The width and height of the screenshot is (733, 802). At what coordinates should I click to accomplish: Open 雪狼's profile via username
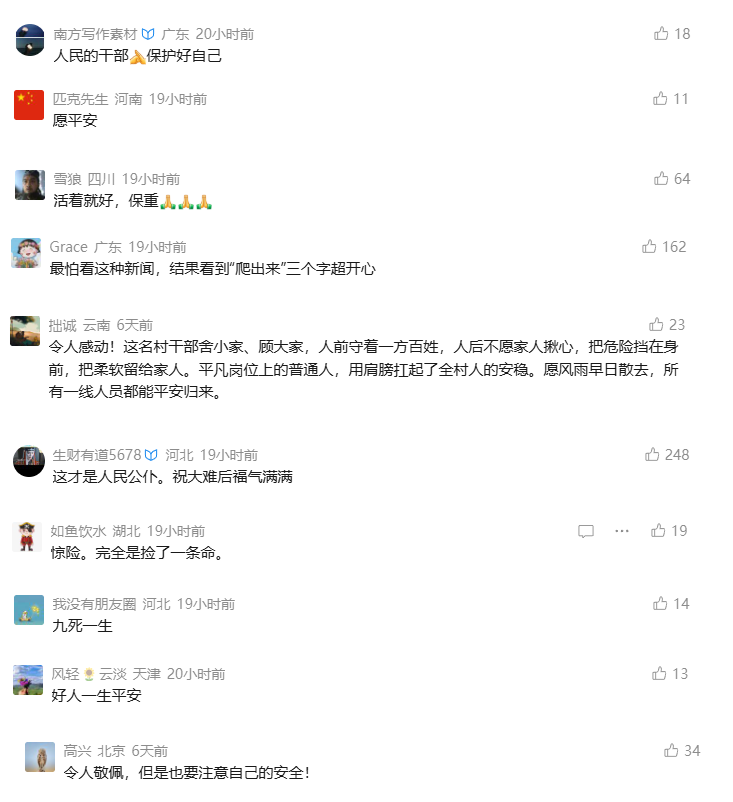68,179
